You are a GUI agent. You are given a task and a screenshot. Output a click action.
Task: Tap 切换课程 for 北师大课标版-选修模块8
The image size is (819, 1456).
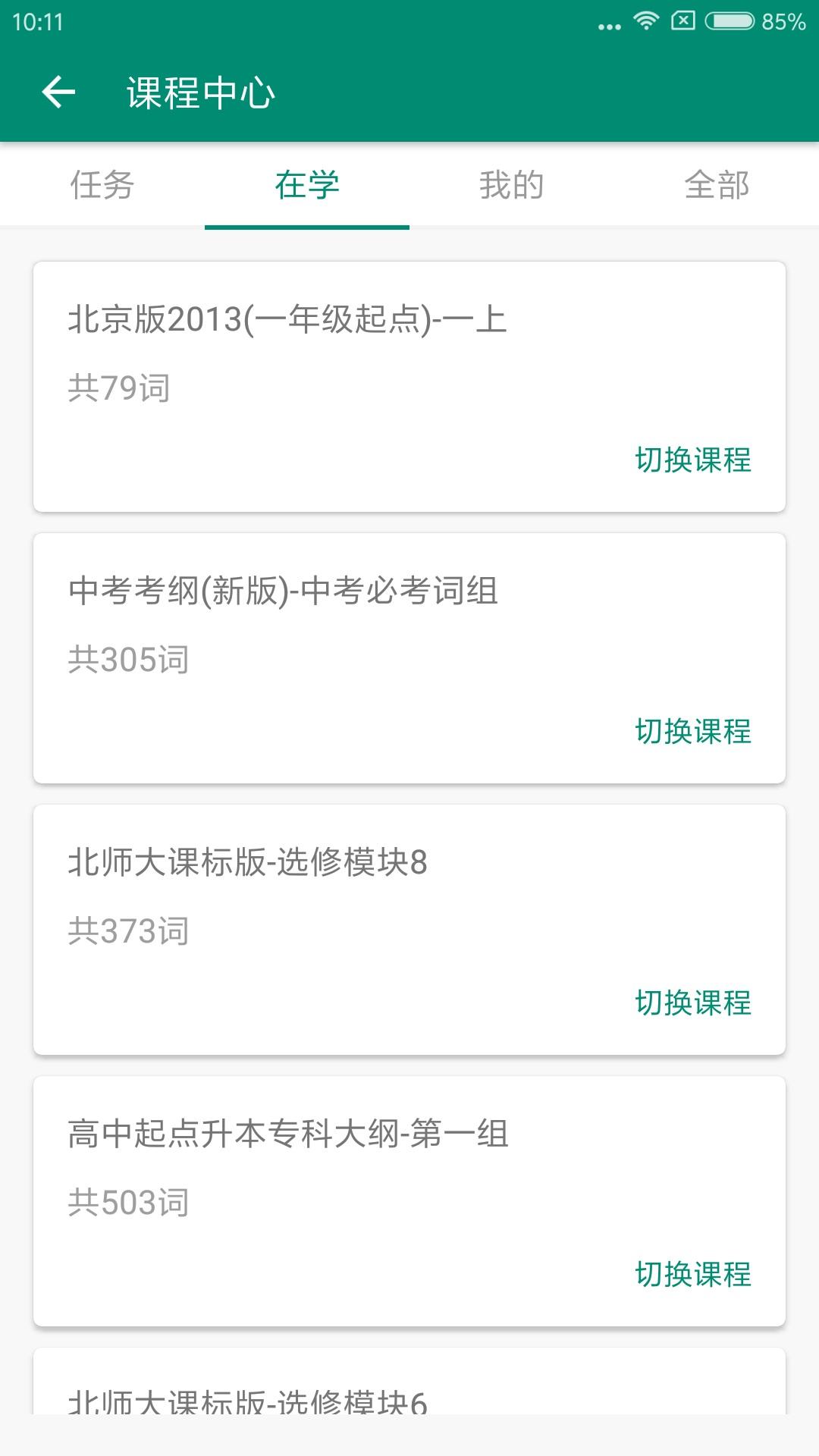(x=693, y=1003)
